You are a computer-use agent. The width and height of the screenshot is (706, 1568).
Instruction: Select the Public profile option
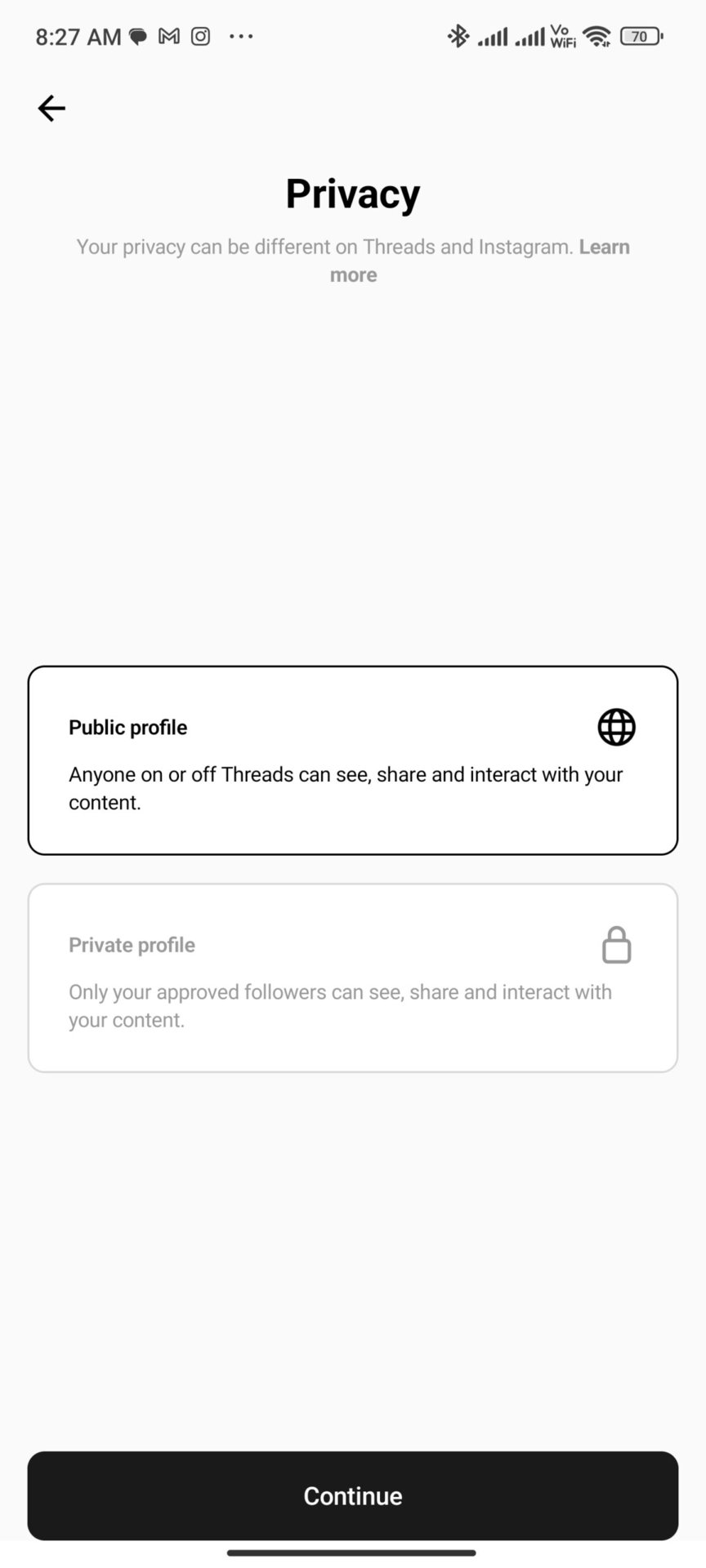click(352, 760)
